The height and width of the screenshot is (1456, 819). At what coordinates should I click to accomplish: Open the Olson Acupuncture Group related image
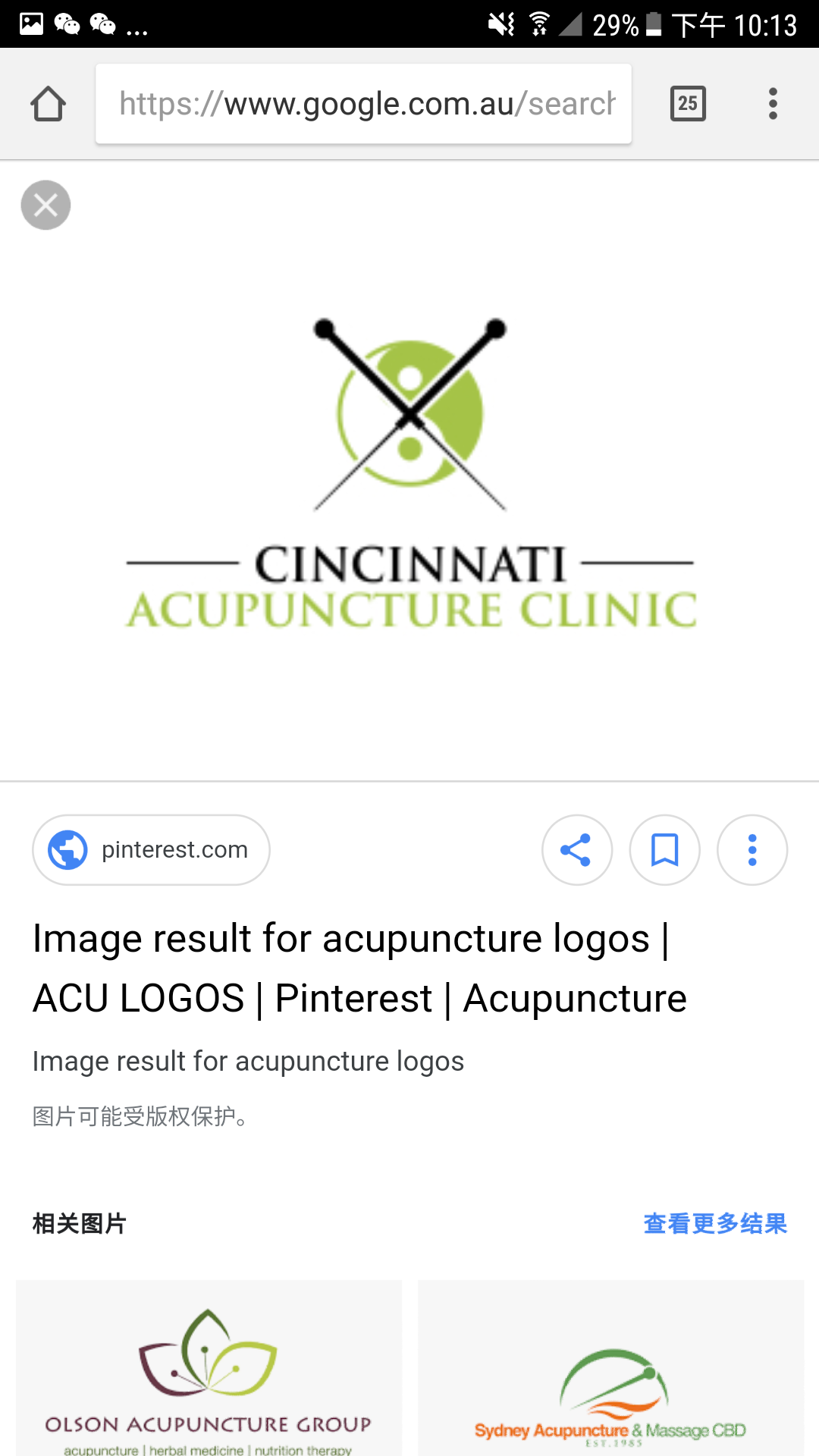pos(209,1369)
